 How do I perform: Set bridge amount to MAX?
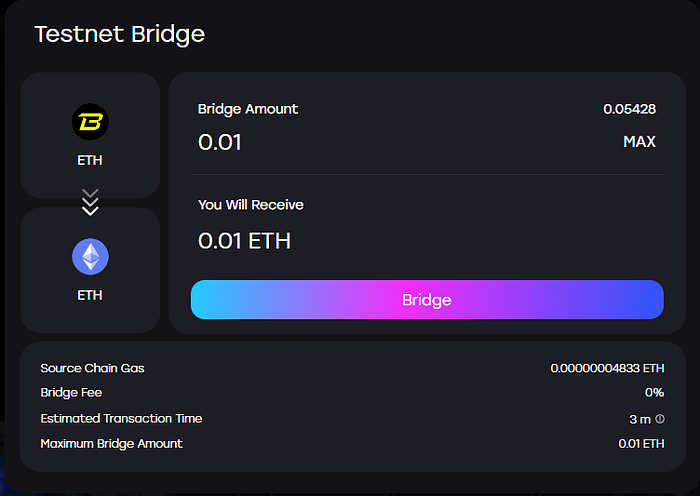pos(639,142)
